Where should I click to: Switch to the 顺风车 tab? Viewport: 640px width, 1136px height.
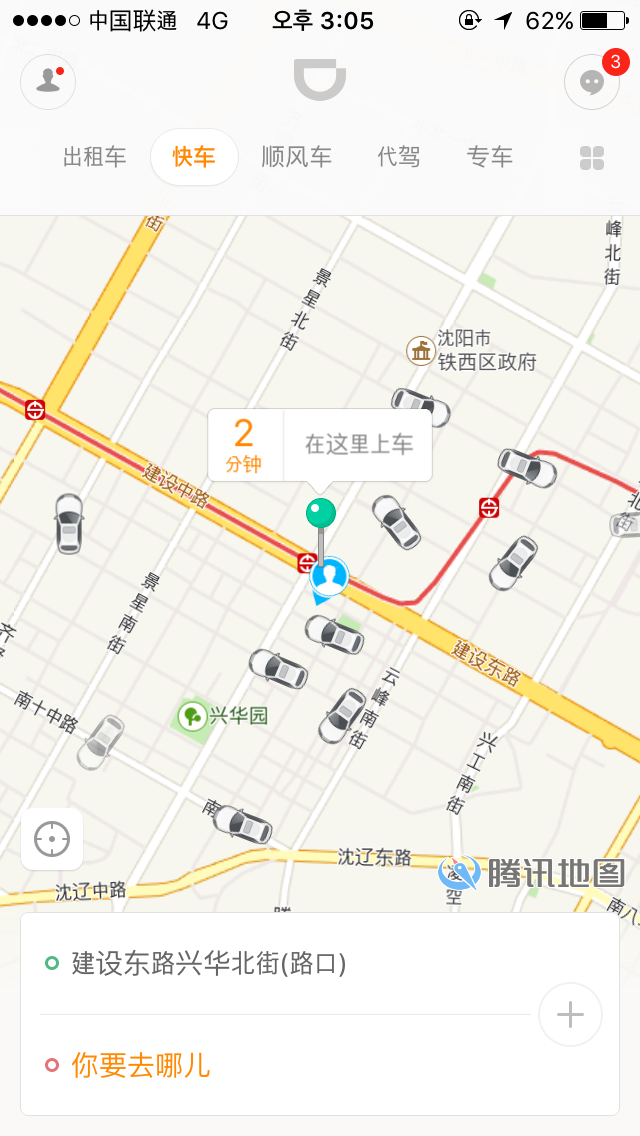[x=296, y=157]
